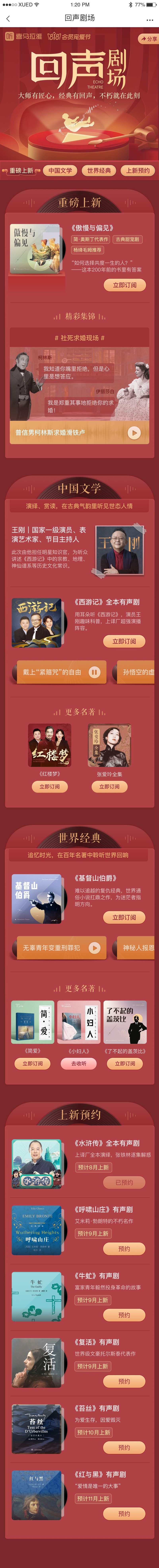Subscribe to 了不起的盖茨比

125,1063
